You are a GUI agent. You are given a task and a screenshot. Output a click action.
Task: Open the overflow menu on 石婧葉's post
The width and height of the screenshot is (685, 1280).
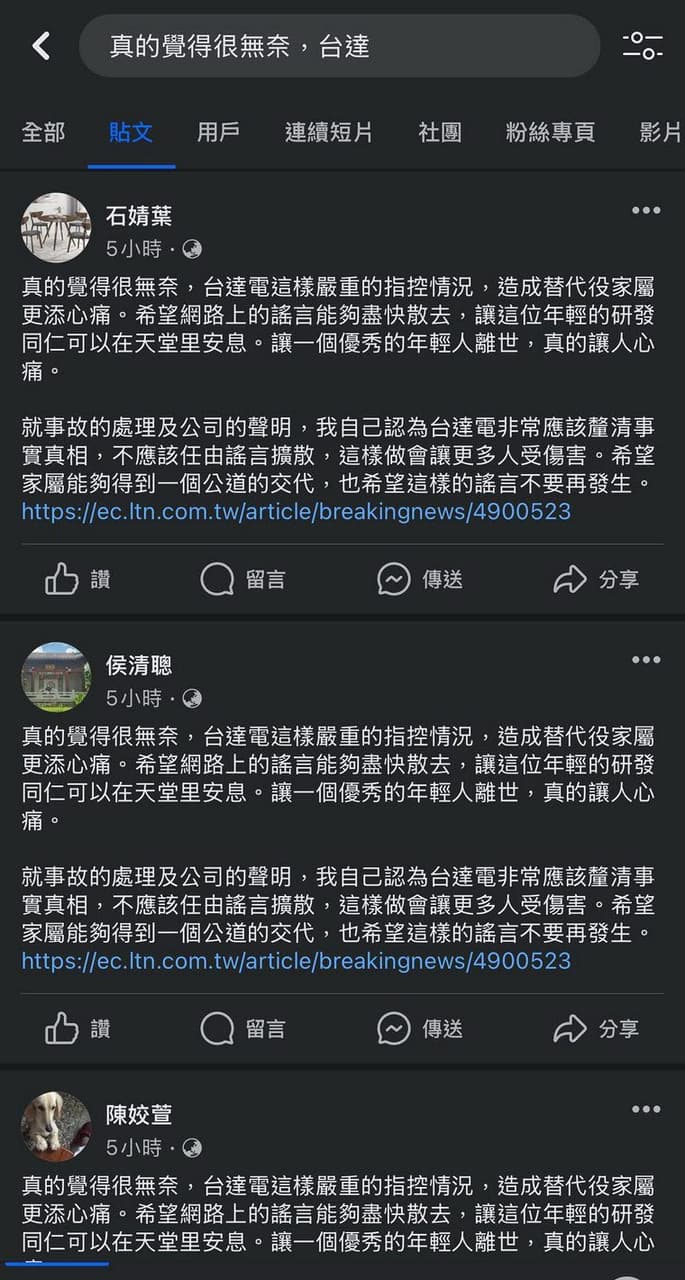point(645,210)
